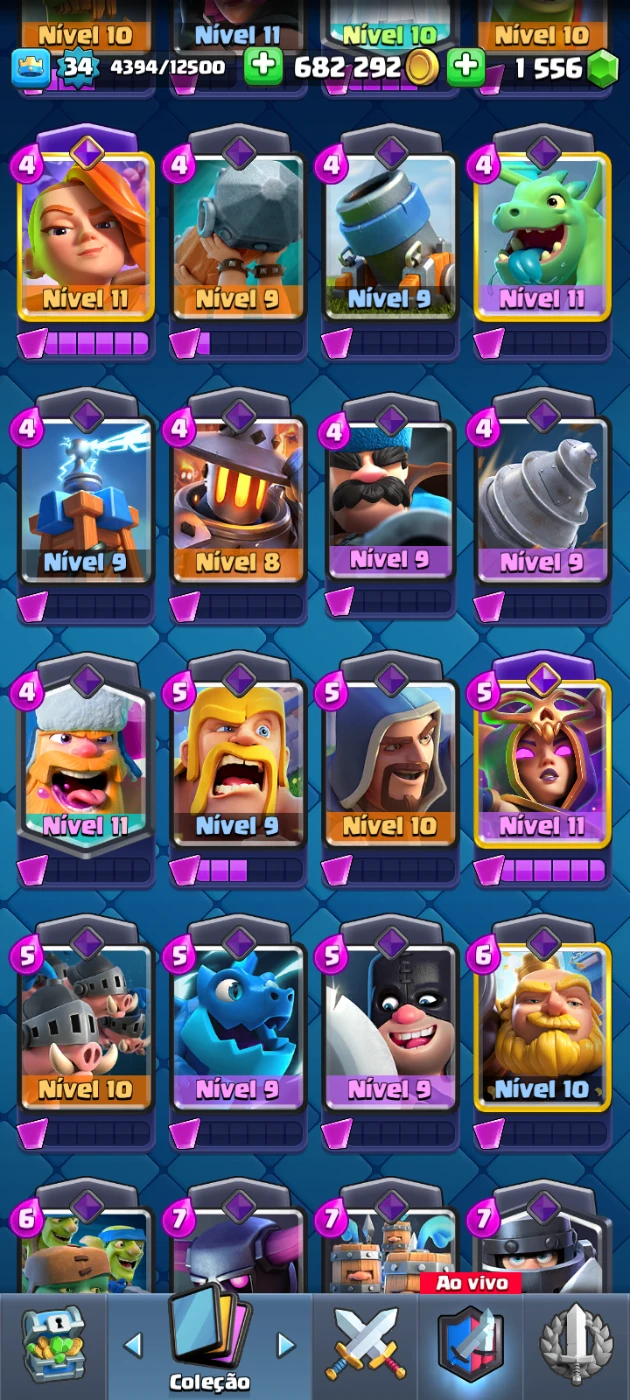This screenshot has height=1400, width=630.
Task: Open the Ao vivo clan shield tab
Action: pyautogui.click(x=471, y=1345)
